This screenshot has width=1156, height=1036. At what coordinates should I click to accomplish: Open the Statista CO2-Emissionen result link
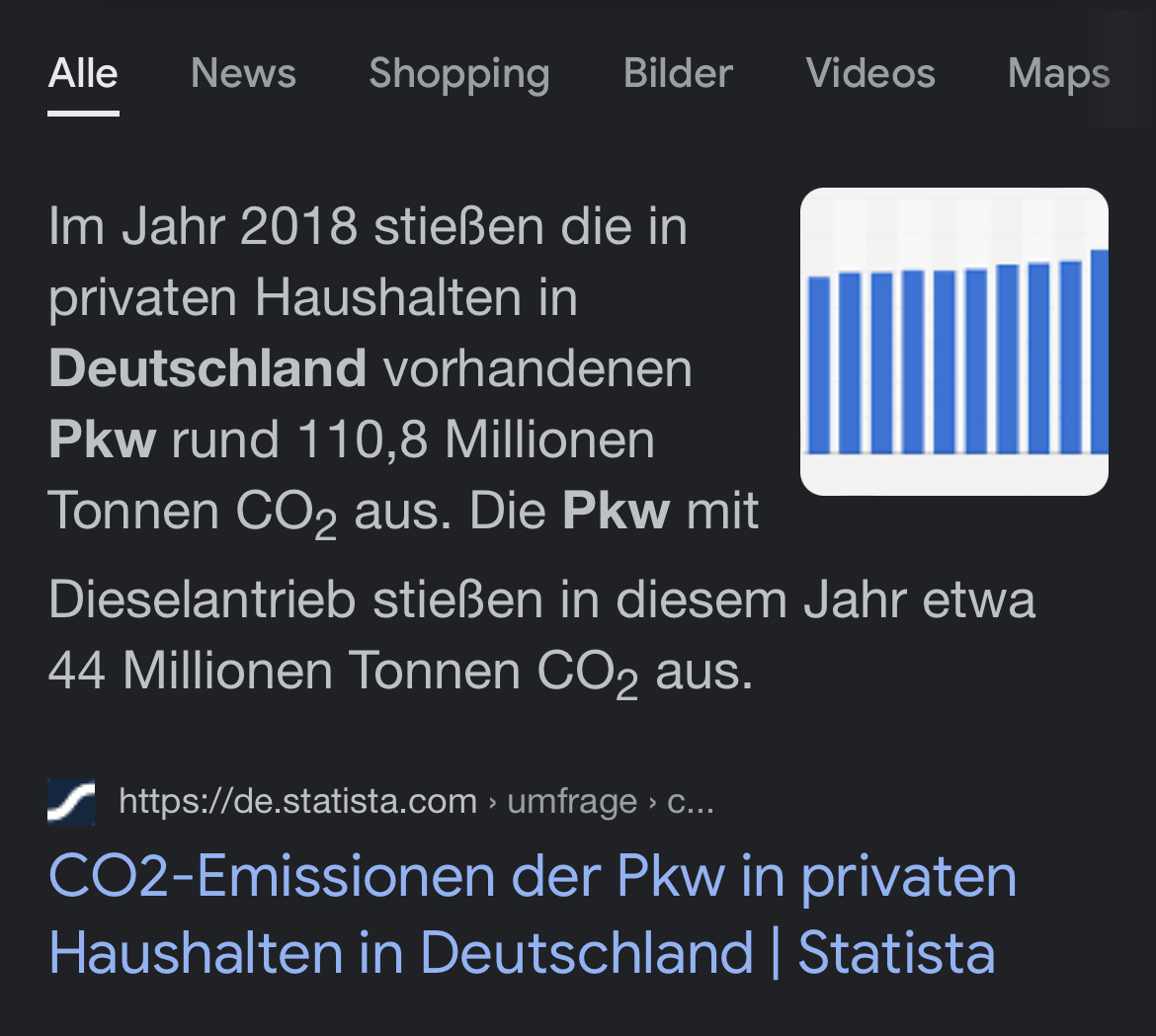pos(532,915)
